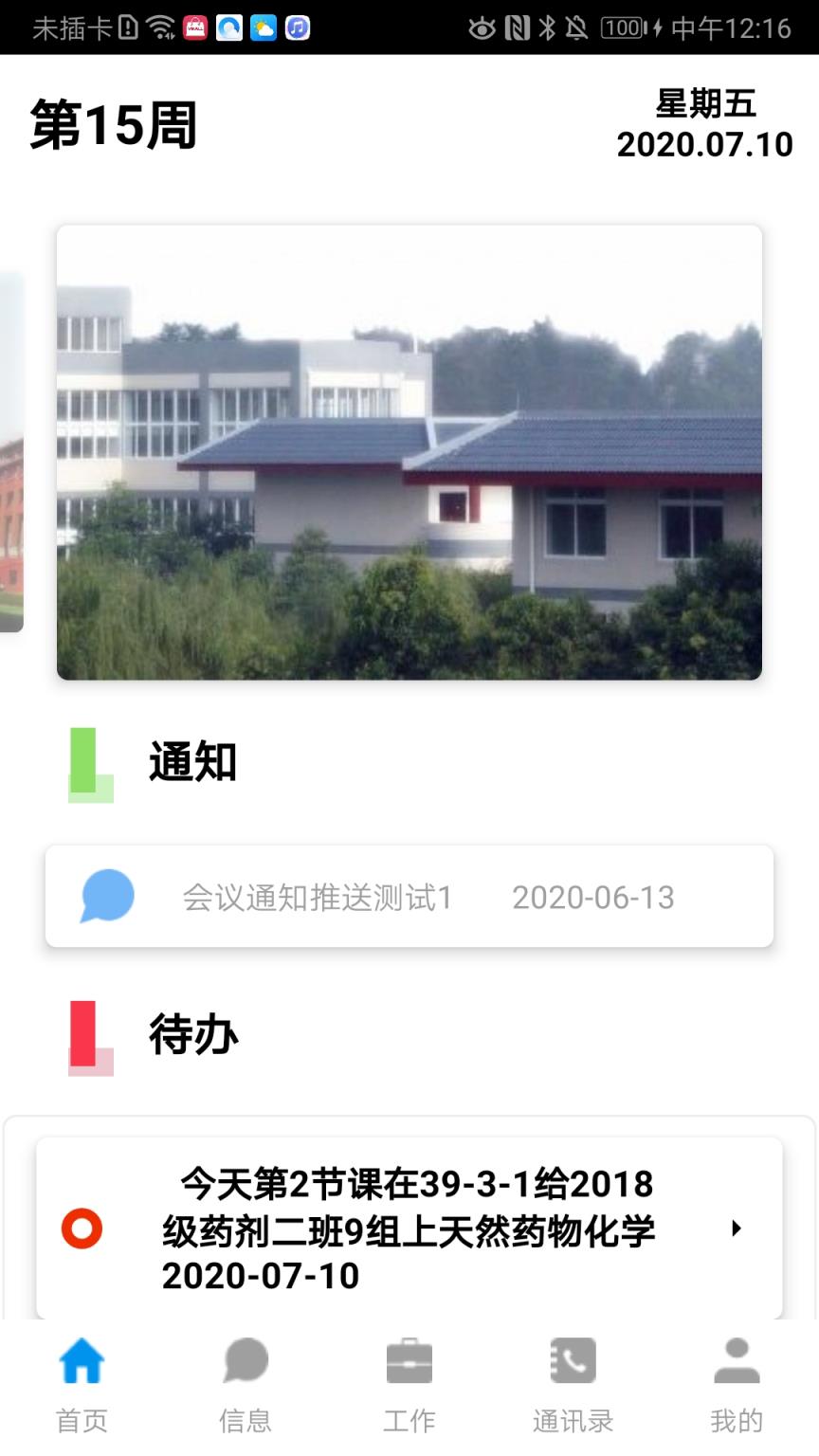Tap the 2020.07.10 date text
819x1456 pixels.
pos(703,144)
